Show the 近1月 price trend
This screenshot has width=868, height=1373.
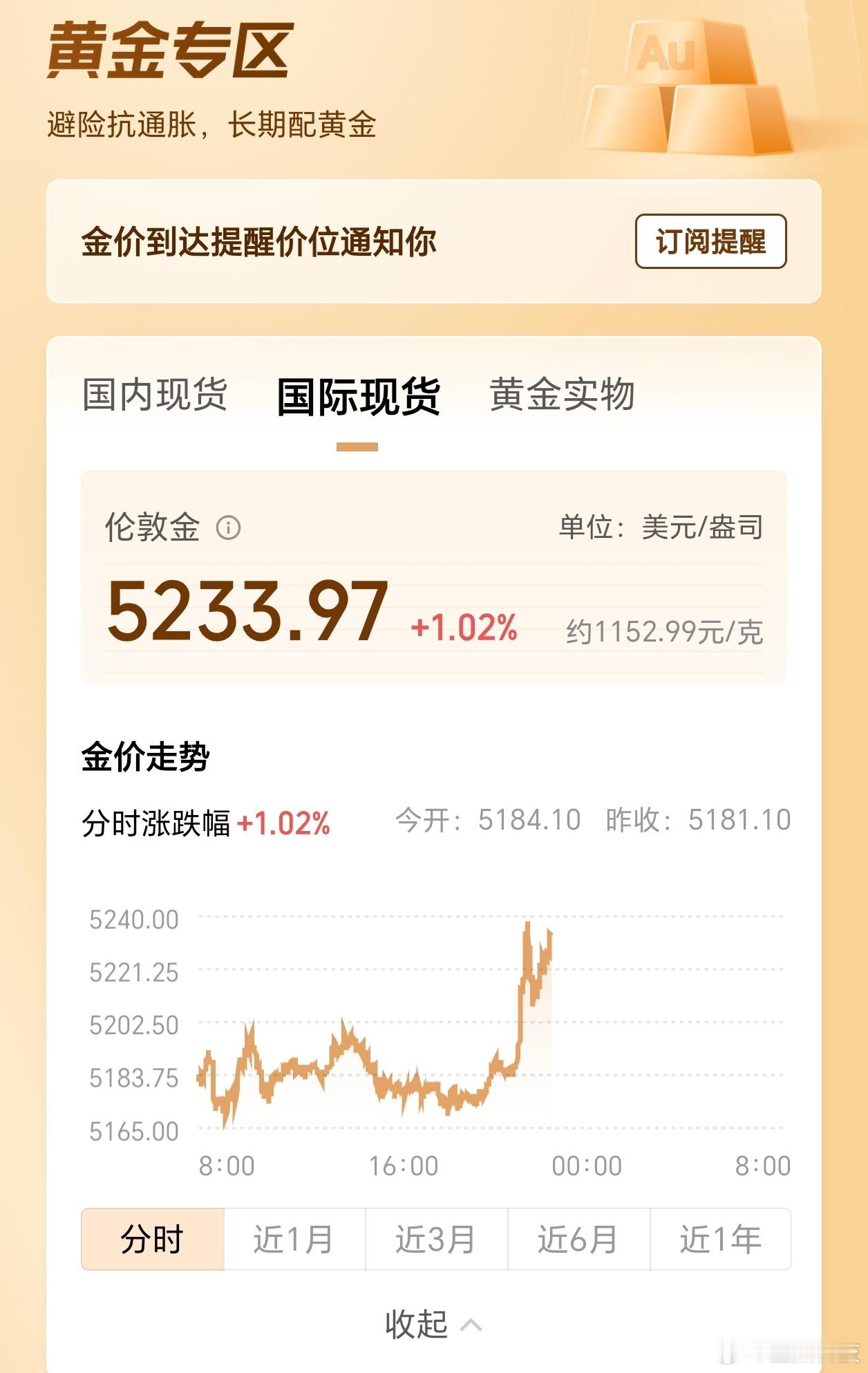294,1240
